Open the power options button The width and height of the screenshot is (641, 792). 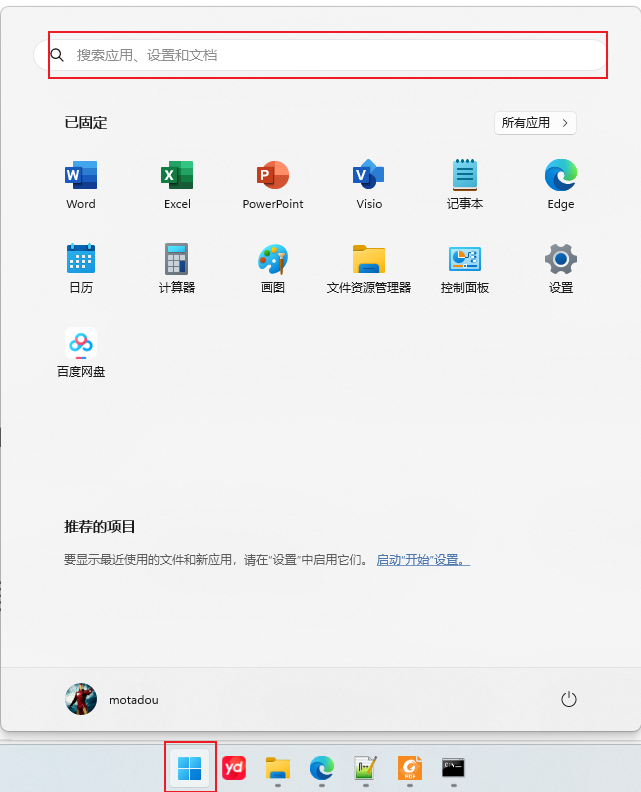pyautogui.click(x=569, y=700)
